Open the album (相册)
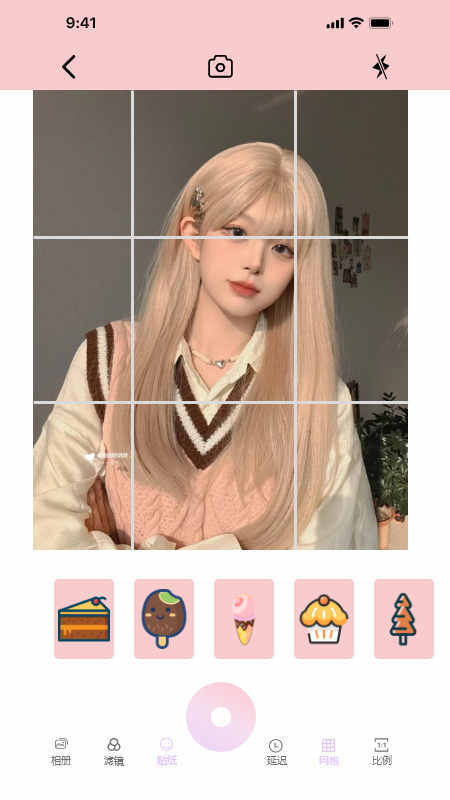 (x=61, y=752)
